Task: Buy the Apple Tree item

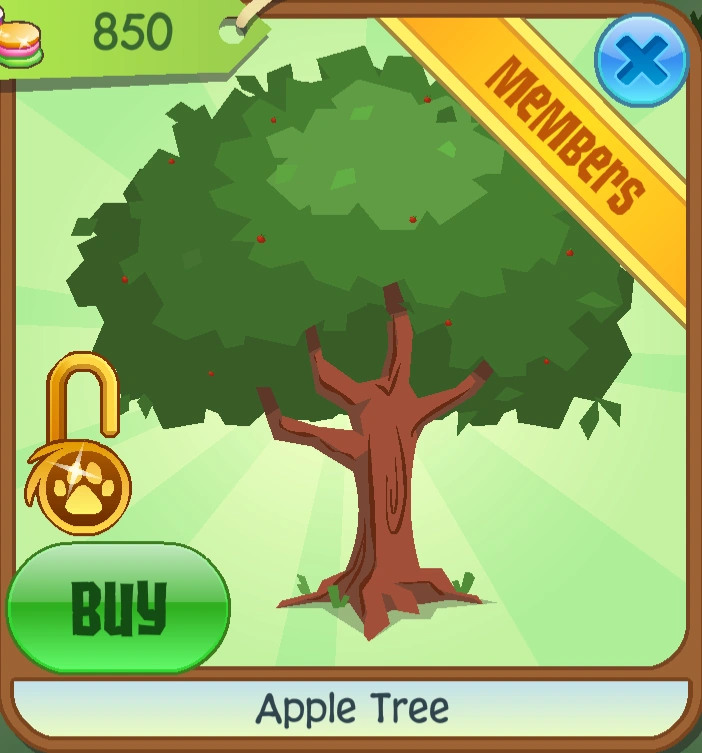Action: (x=118, y=606)
